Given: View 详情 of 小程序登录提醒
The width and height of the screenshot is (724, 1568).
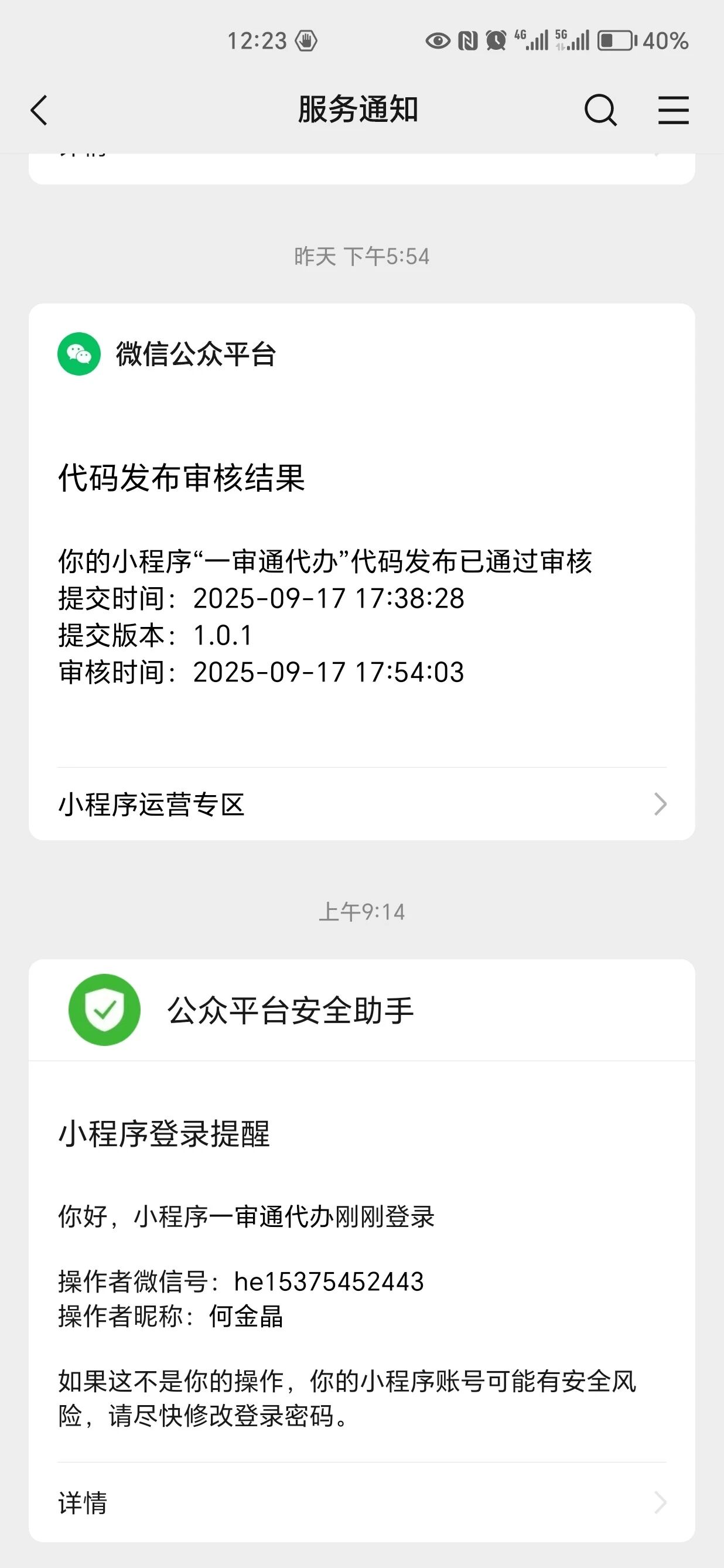Looking at the screenshot, I should pos(362,1503).
